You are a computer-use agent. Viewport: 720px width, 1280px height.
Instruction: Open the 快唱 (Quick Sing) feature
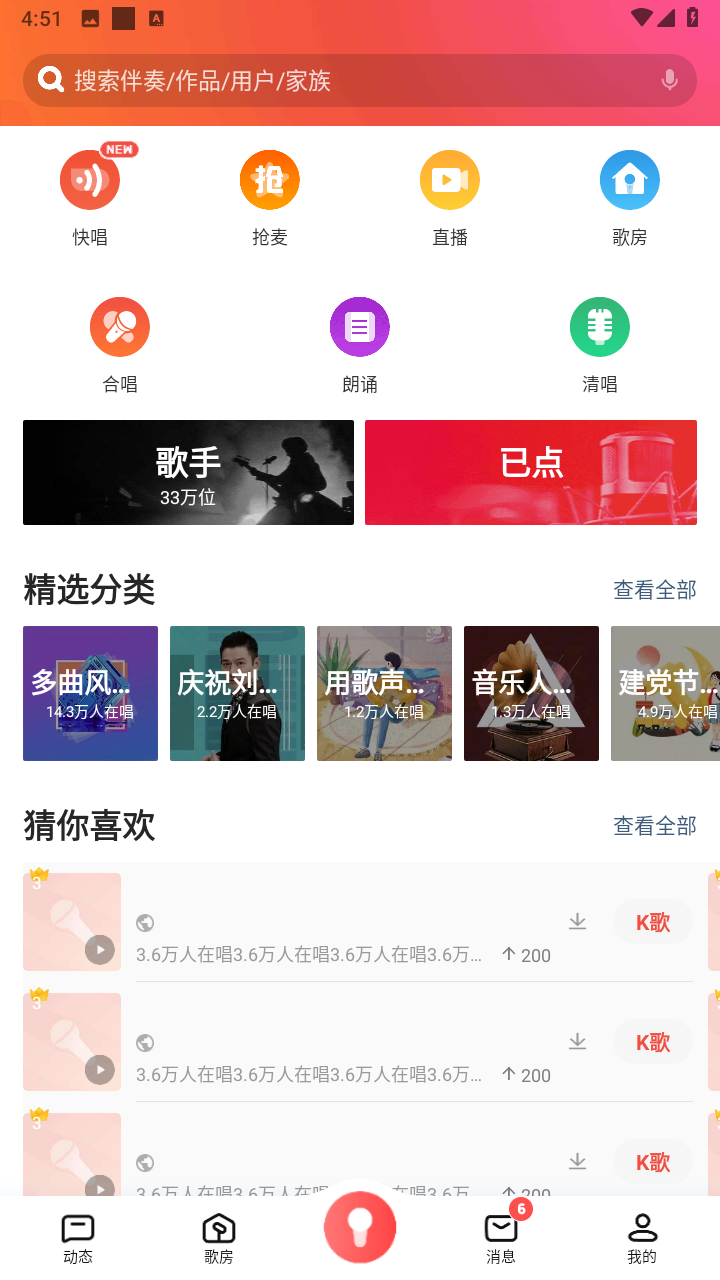(89, 180)
